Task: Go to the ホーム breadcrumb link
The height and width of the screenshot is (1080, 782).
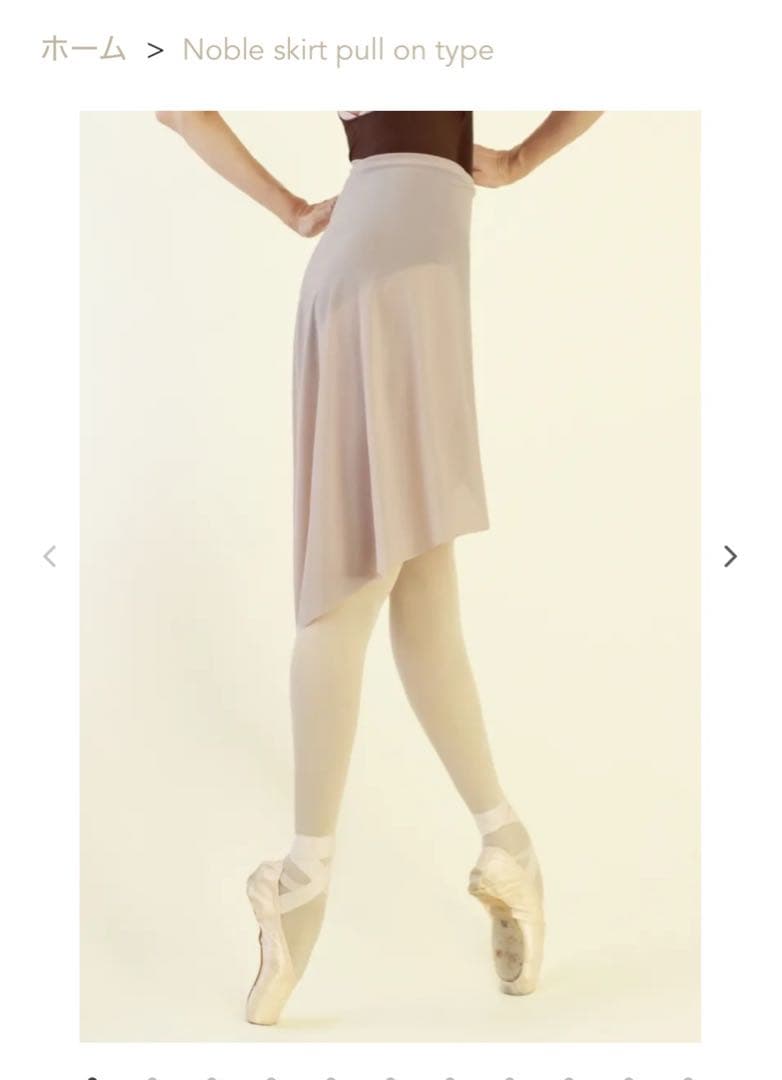Action: coord(83,49)
